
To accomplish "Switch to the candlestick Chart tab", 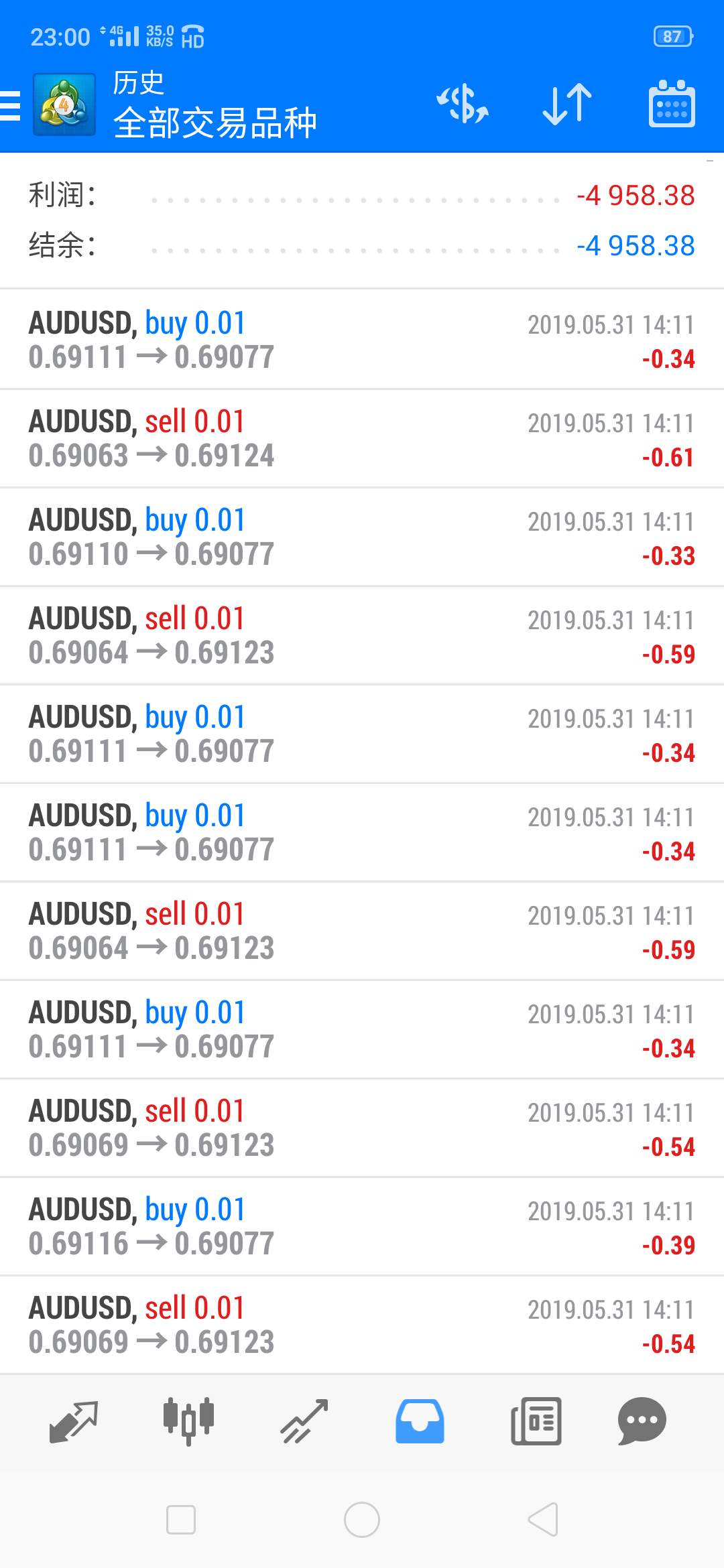I will point(188,1421).
